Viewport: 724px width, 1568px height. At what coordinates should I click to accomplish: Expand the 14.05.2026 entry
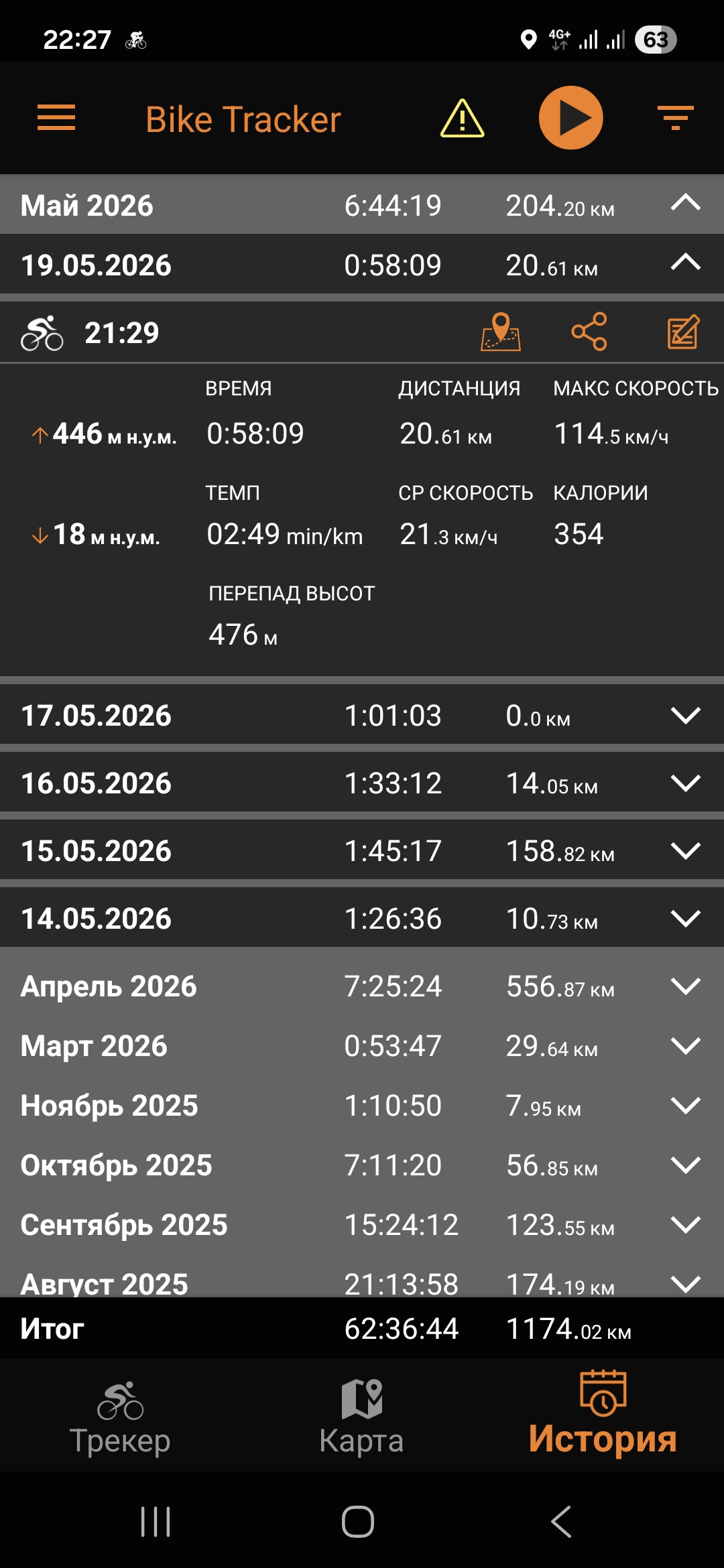click(x=686, y=918)
